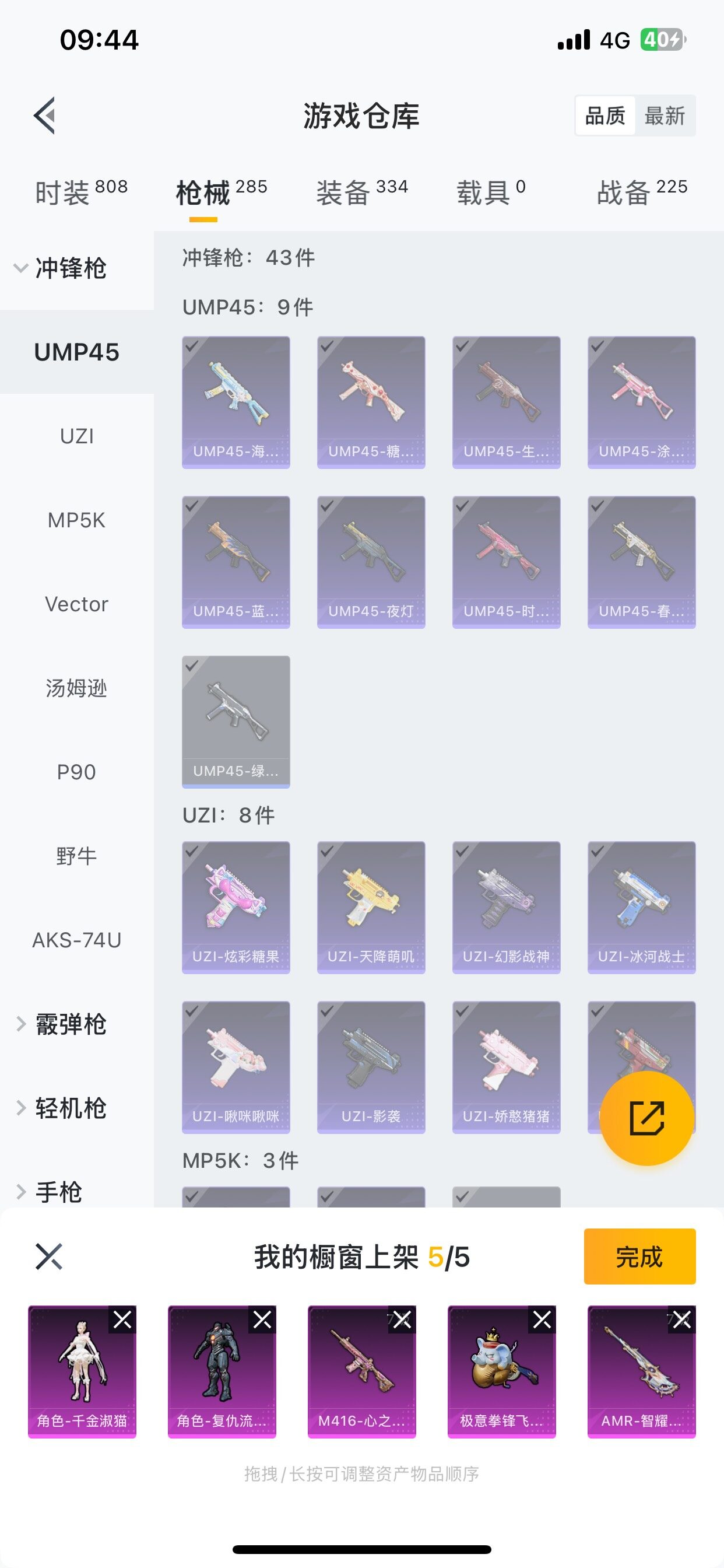The image size is (724, 1568).
Task: Open the 战备 tab
Action: pos(641,192)
